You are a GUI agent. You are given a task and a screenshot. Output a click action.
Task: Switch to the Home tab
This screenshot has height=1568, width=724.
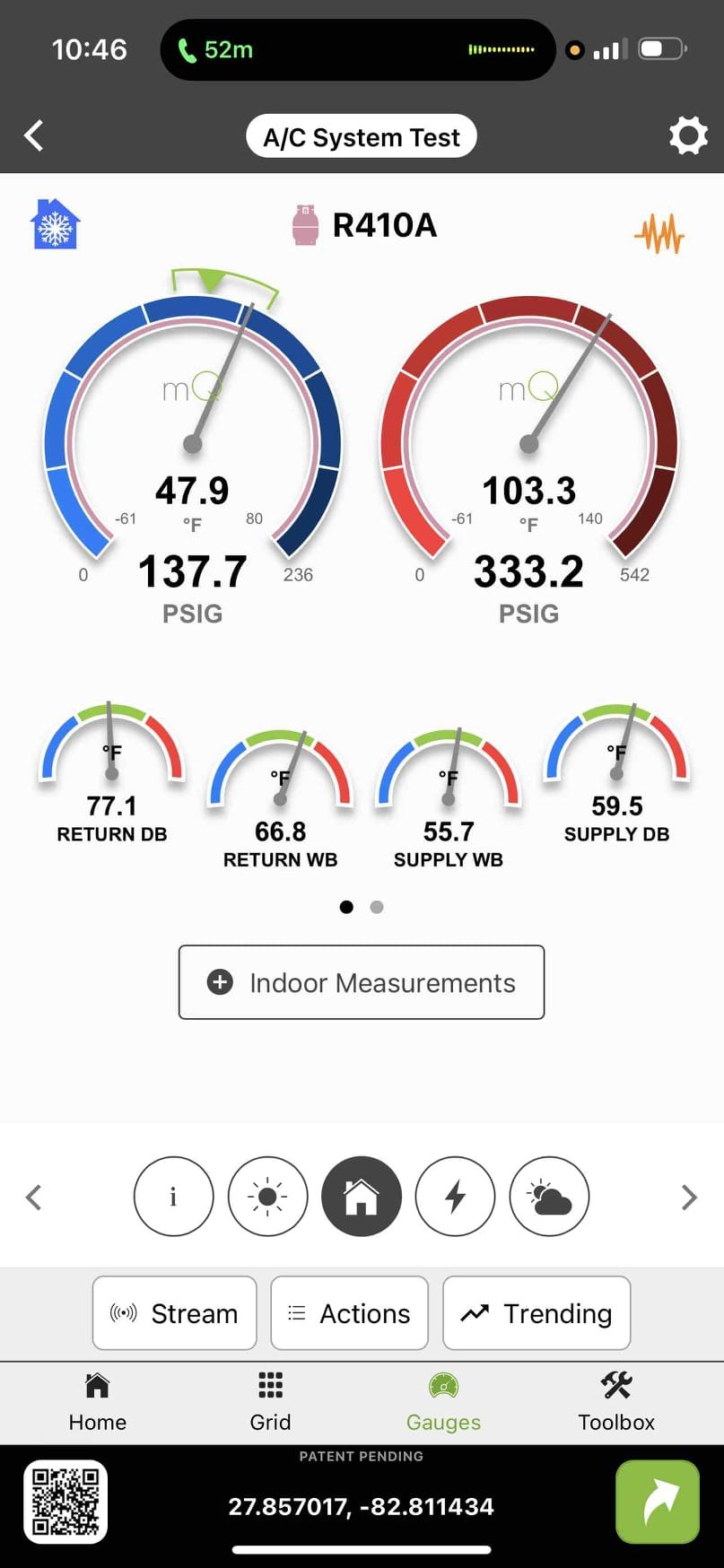[97, 1401]
